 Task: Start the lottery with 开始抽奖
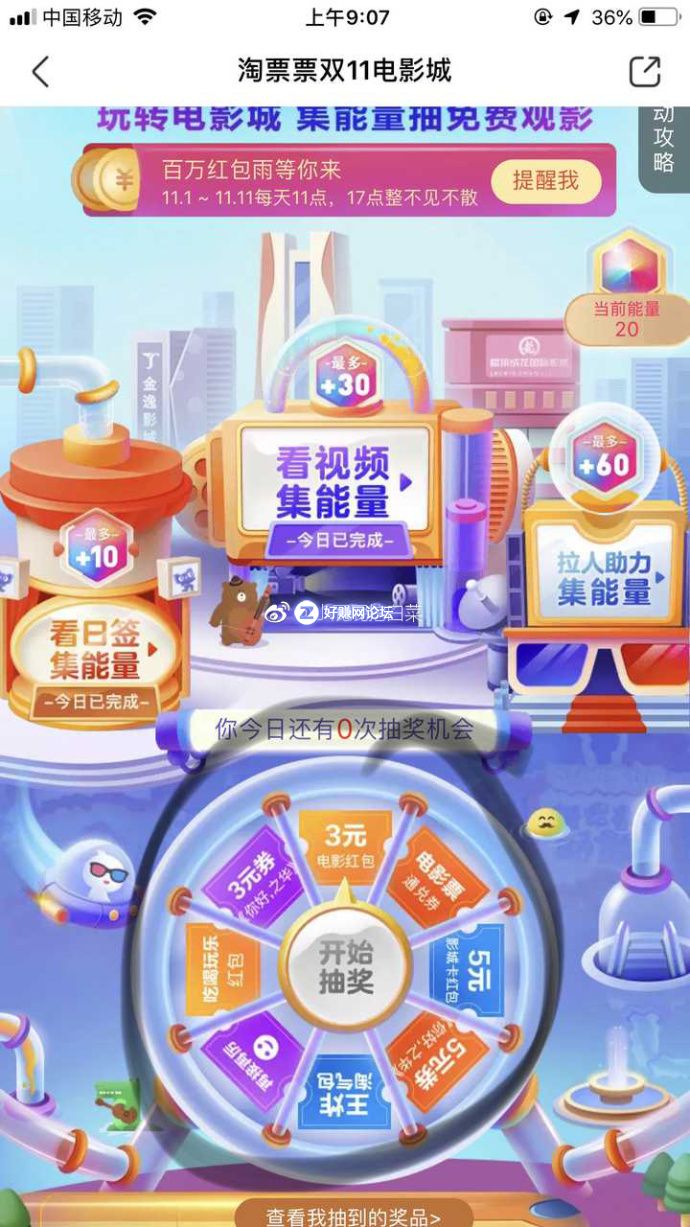point(346,966)
